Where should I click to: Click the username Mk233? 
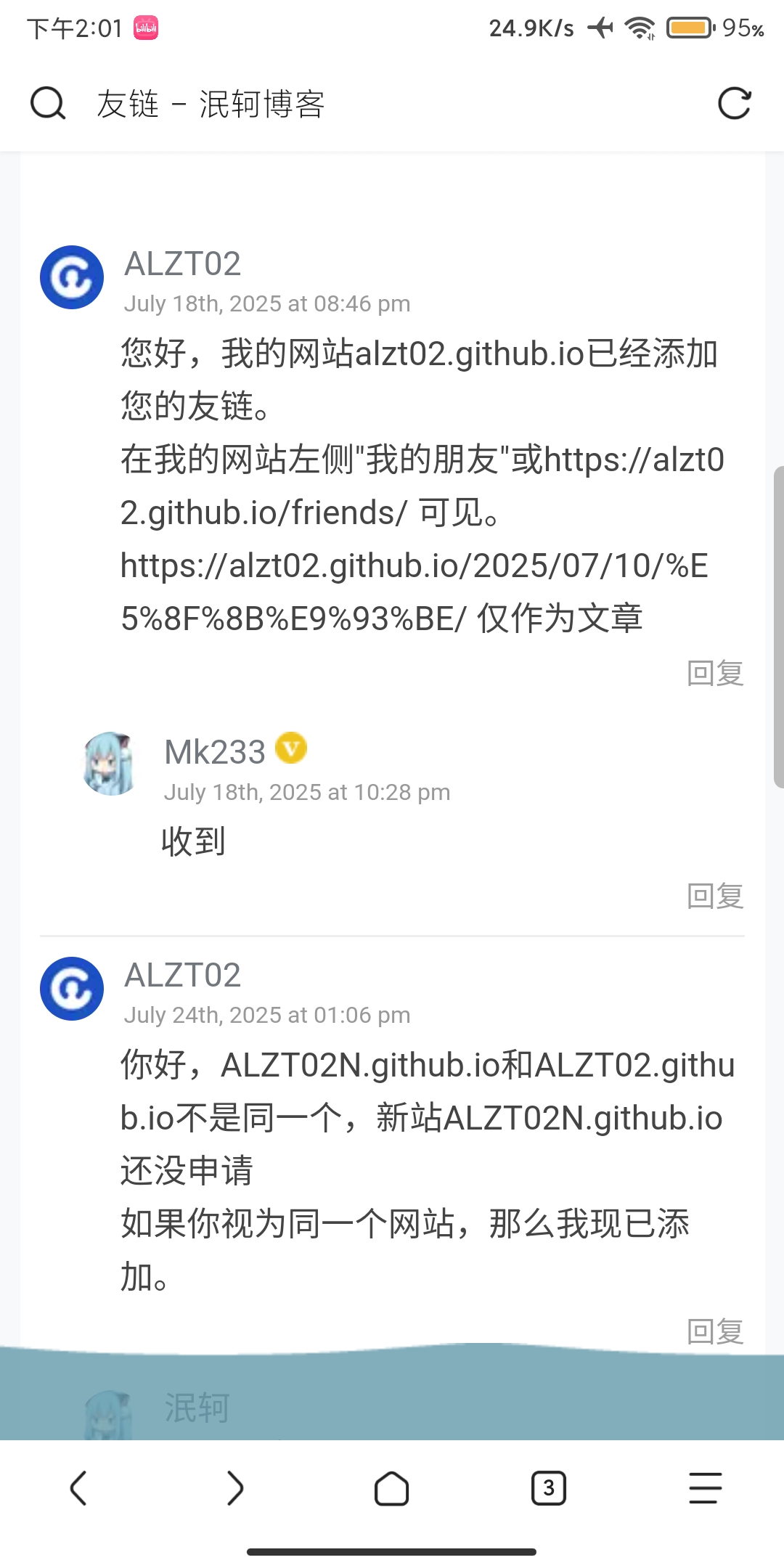tap(214, 752)
